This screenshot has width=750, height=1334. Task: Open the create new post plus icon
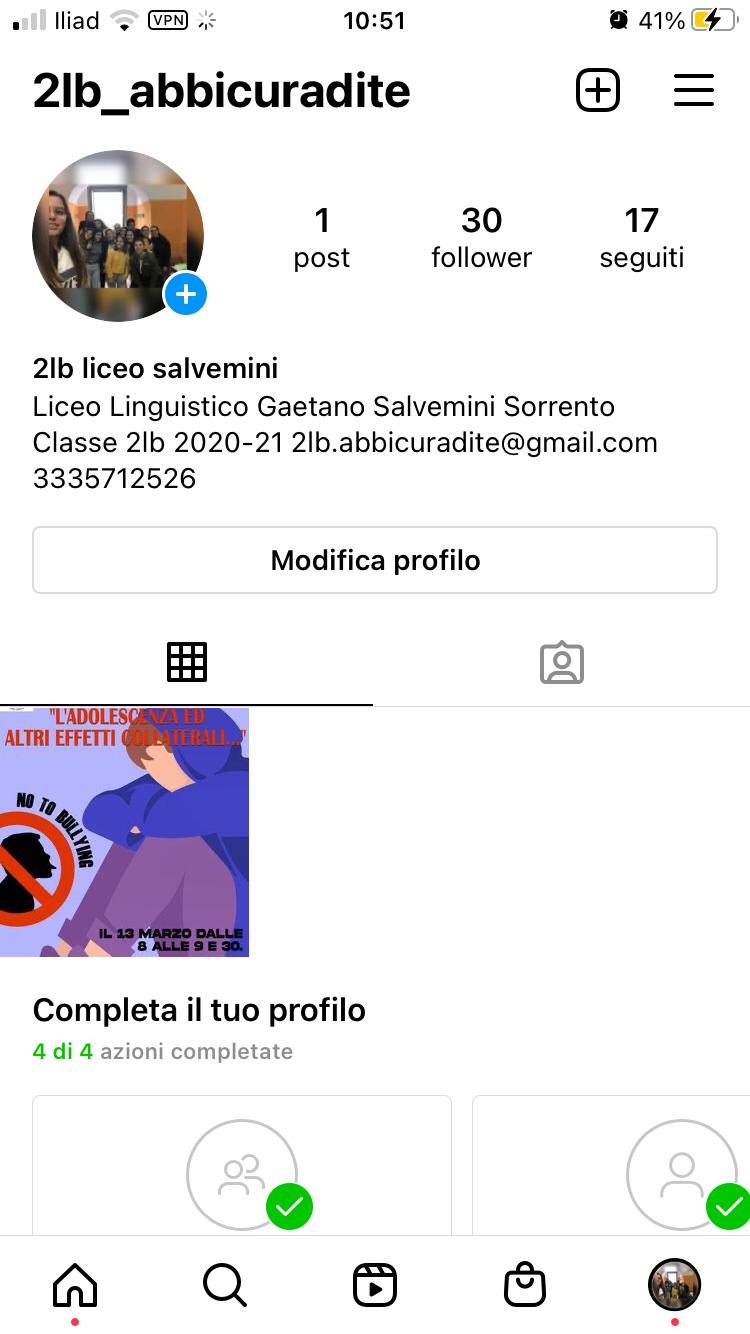click(x=598, y=91)
